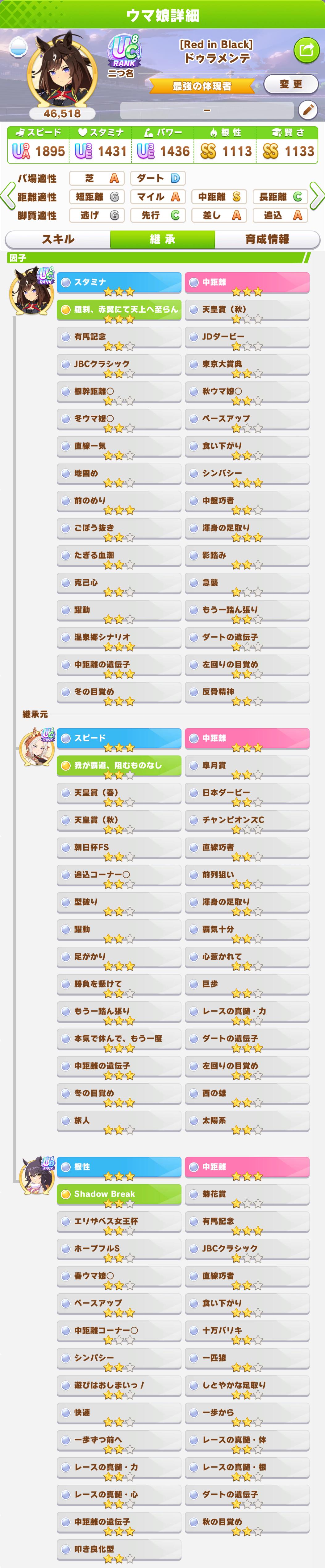Share this Uma Musume detail

306,50
